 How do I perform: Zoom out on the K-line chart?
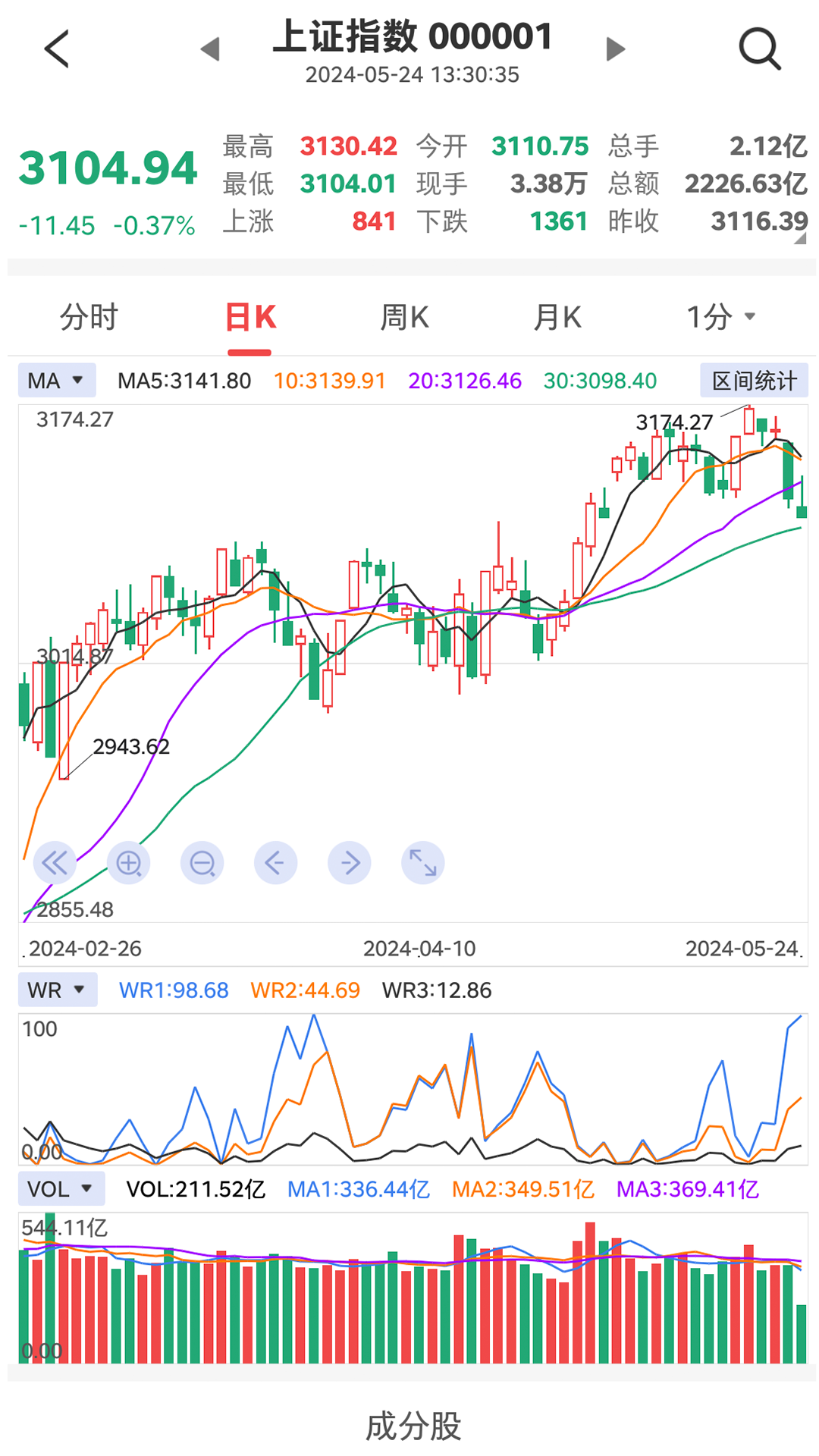tap(202, 863)
